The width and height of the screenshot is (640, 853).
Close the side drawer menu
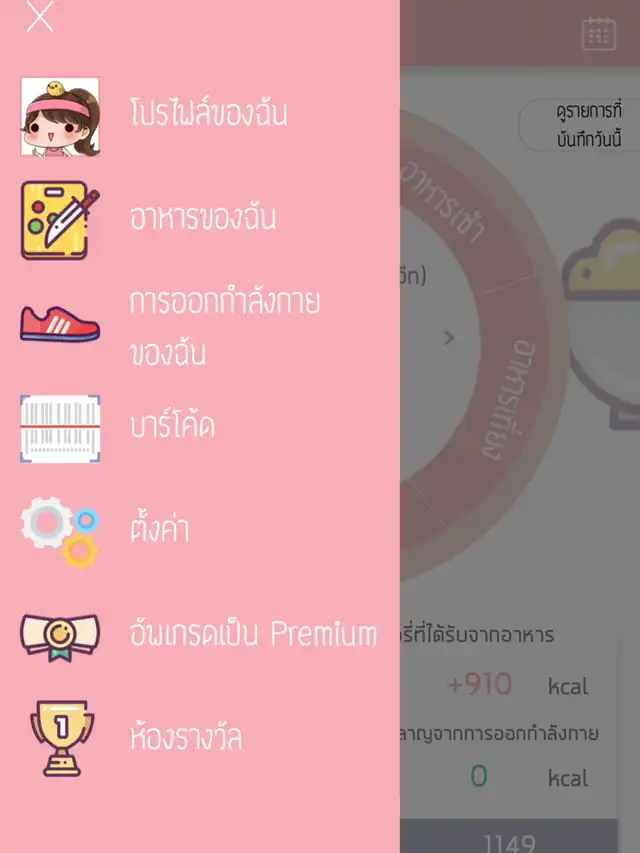[40, 17]
